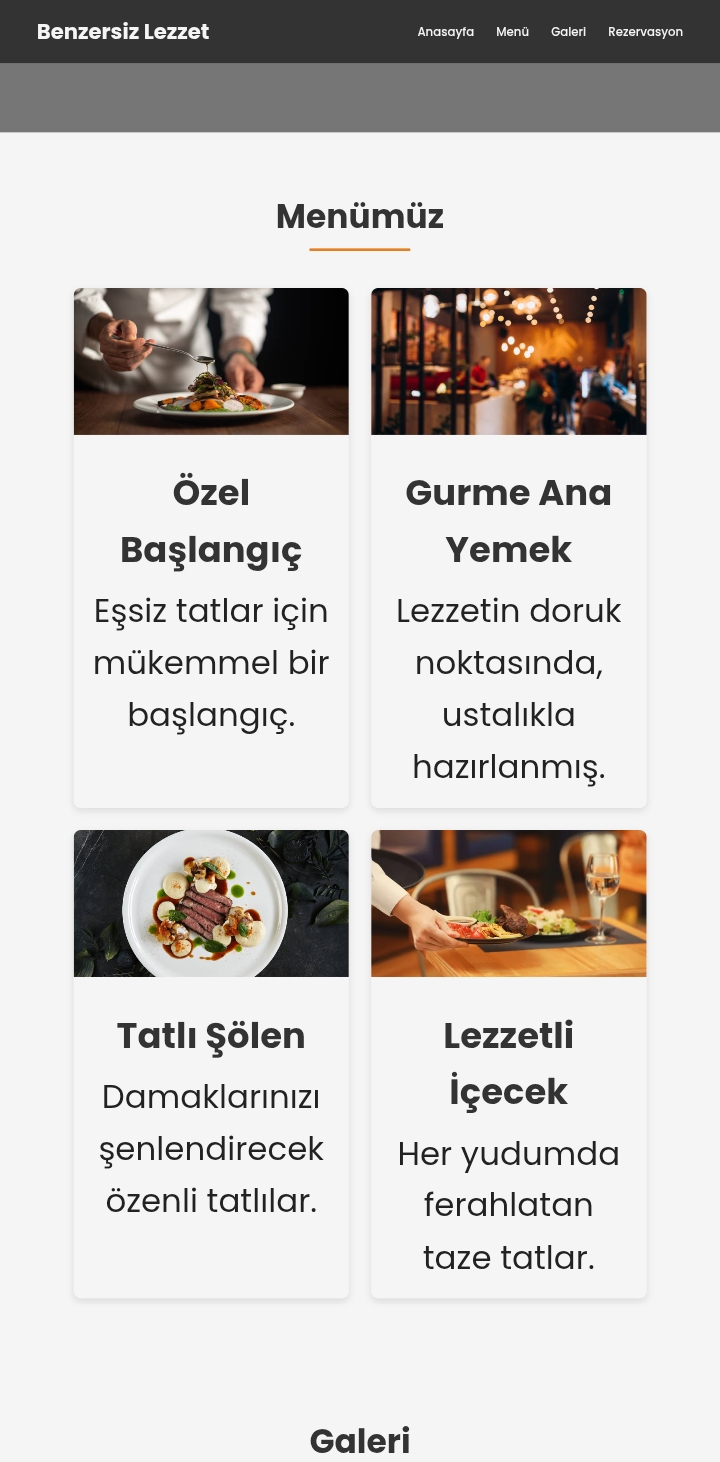Click the Menümüz section heading
Viewport: 720px width, 1462px height.
coord(360,216)
